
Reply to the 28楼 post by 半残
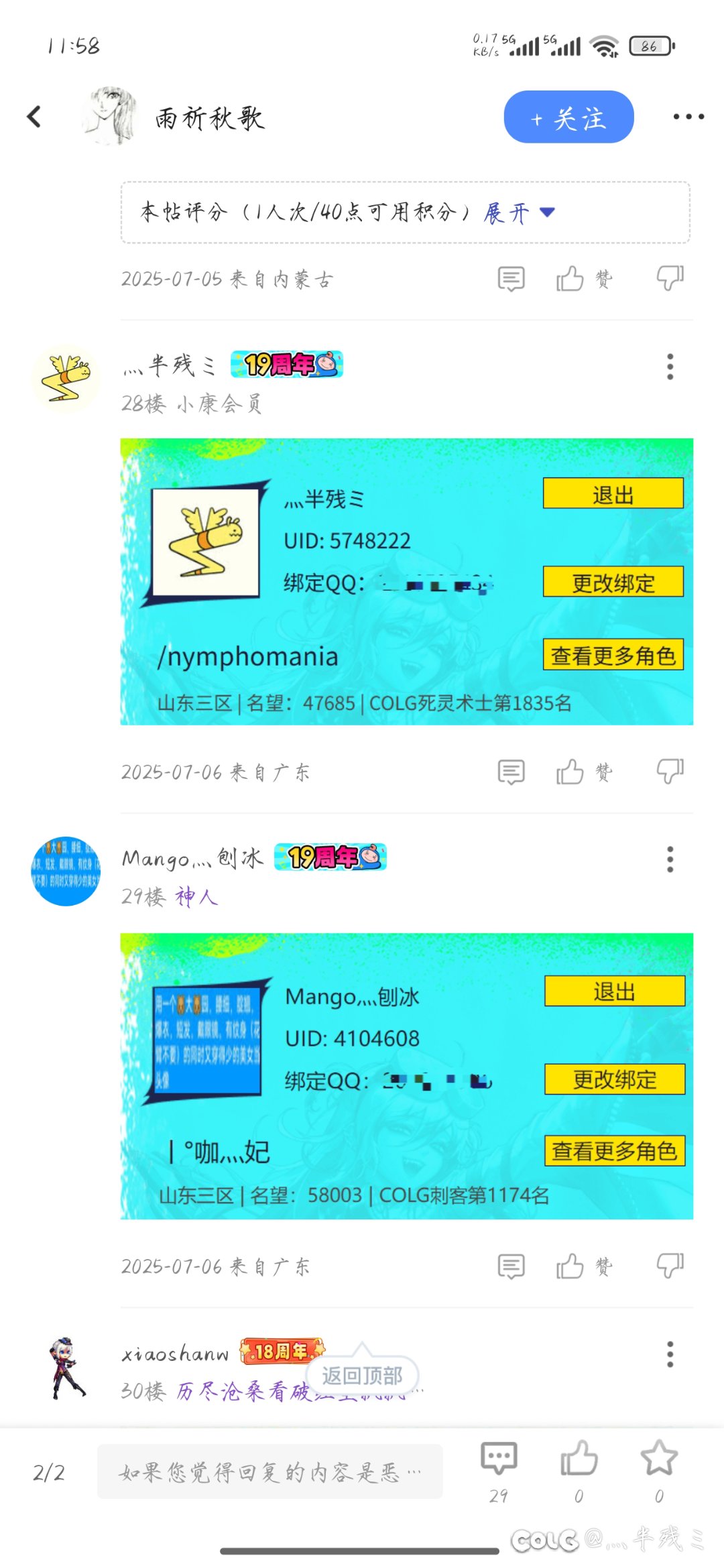pyautogui.click(x=511, y=772)
